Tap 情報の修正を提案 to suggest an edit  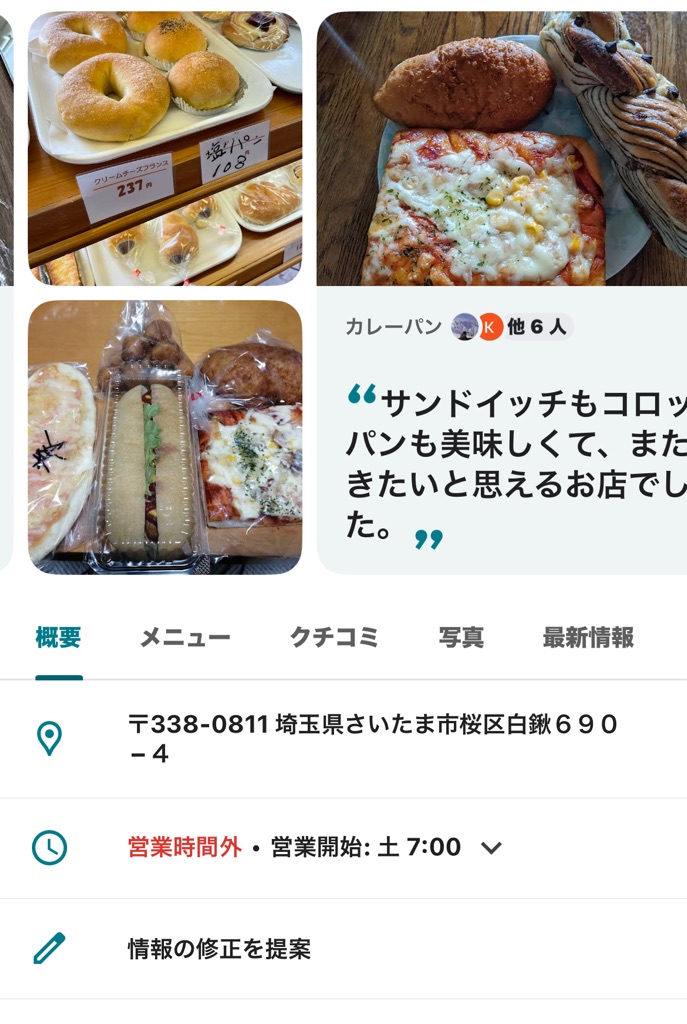(x=219, y=949)
